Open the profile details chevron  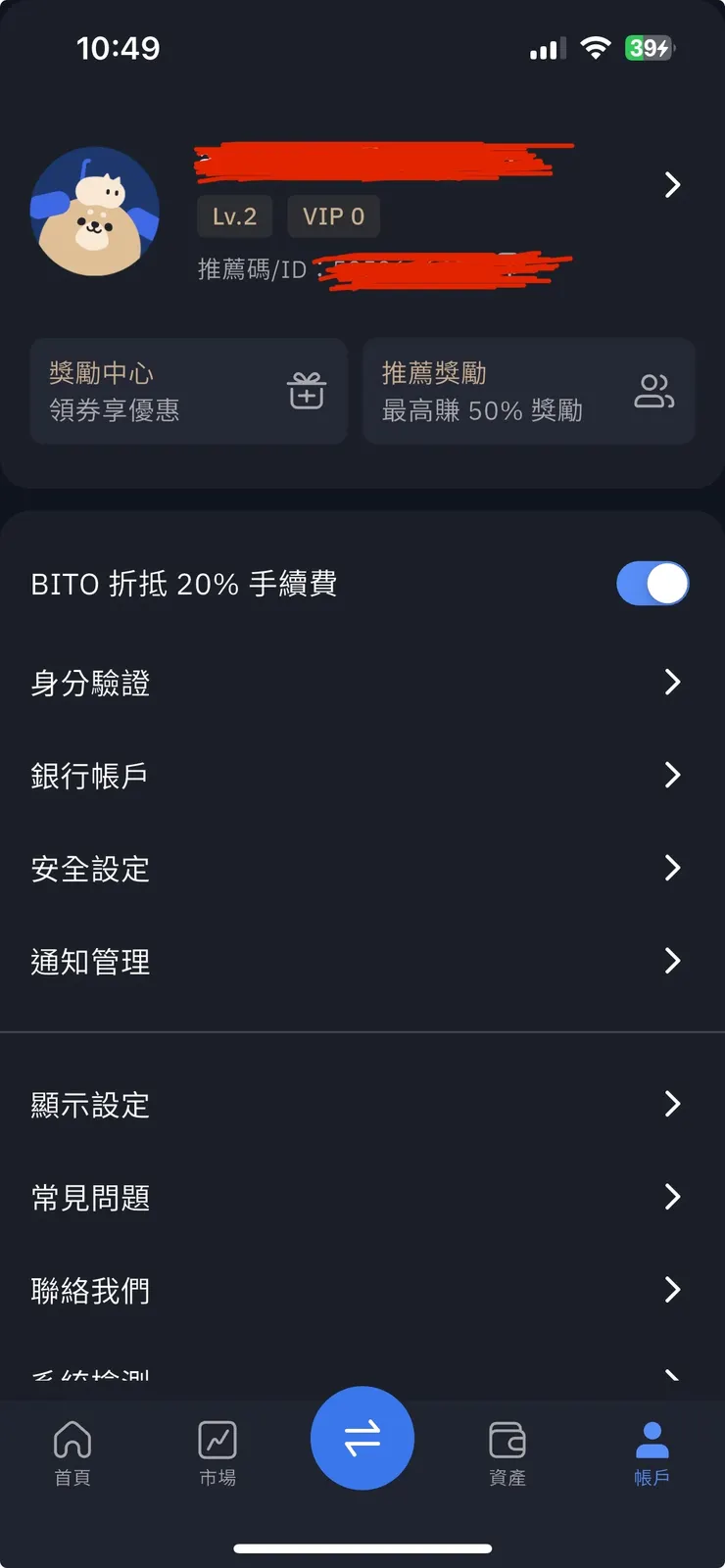(672, 185)
